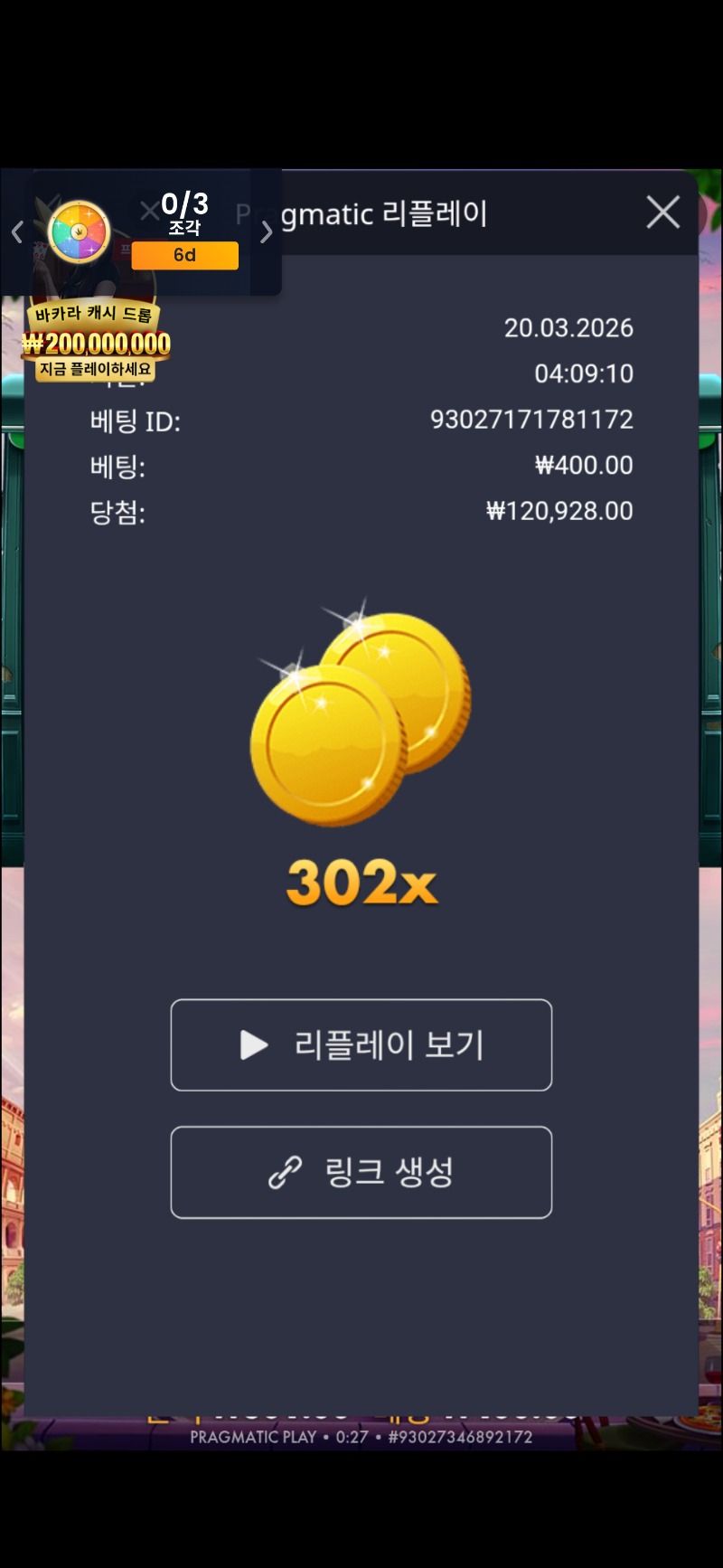
Task: Go to the previous promo with the left arrow
Action: point(16,232)
